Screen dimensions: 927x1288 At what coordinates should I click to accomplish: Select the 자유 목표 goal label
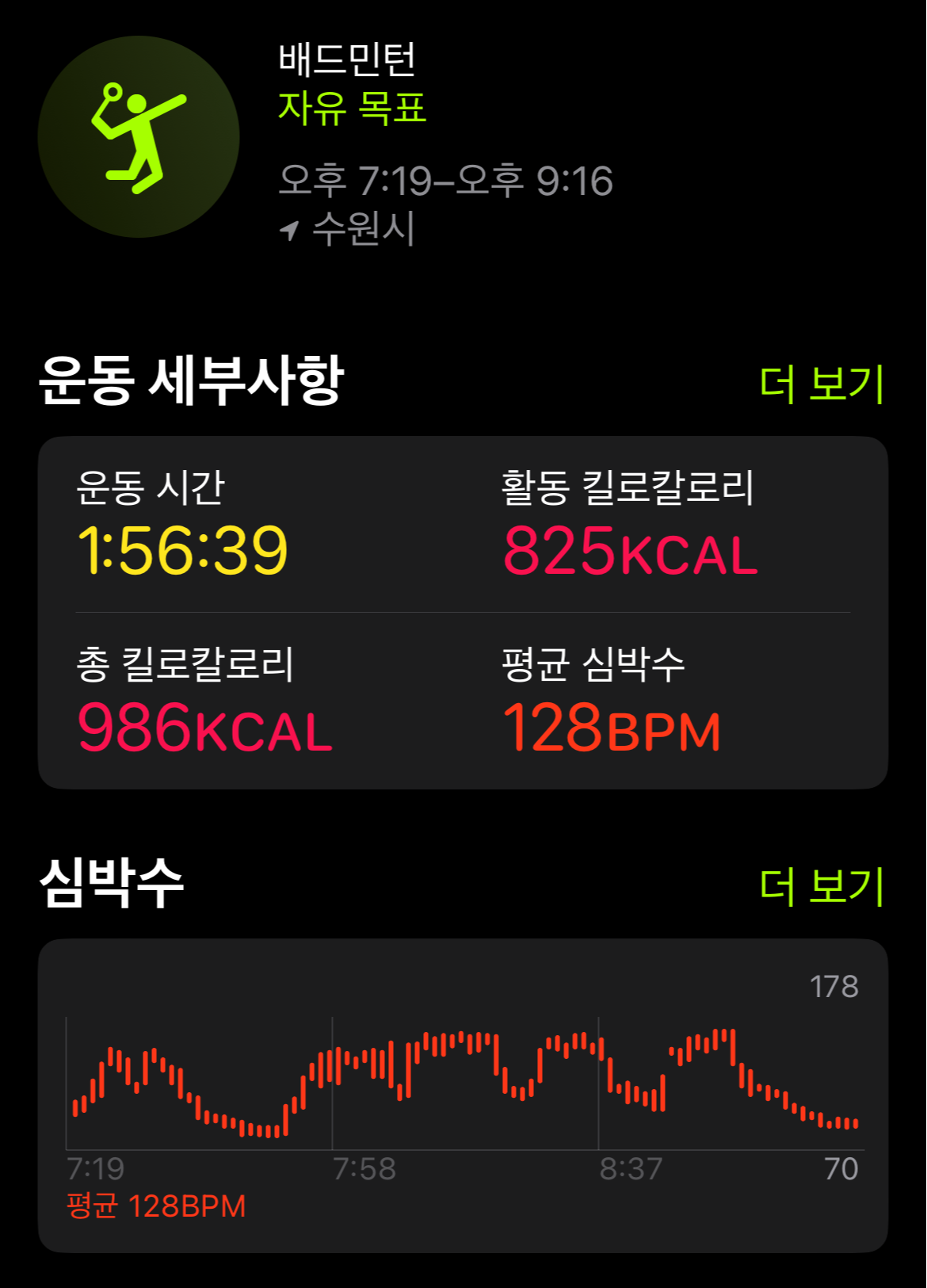pos(353,109)
